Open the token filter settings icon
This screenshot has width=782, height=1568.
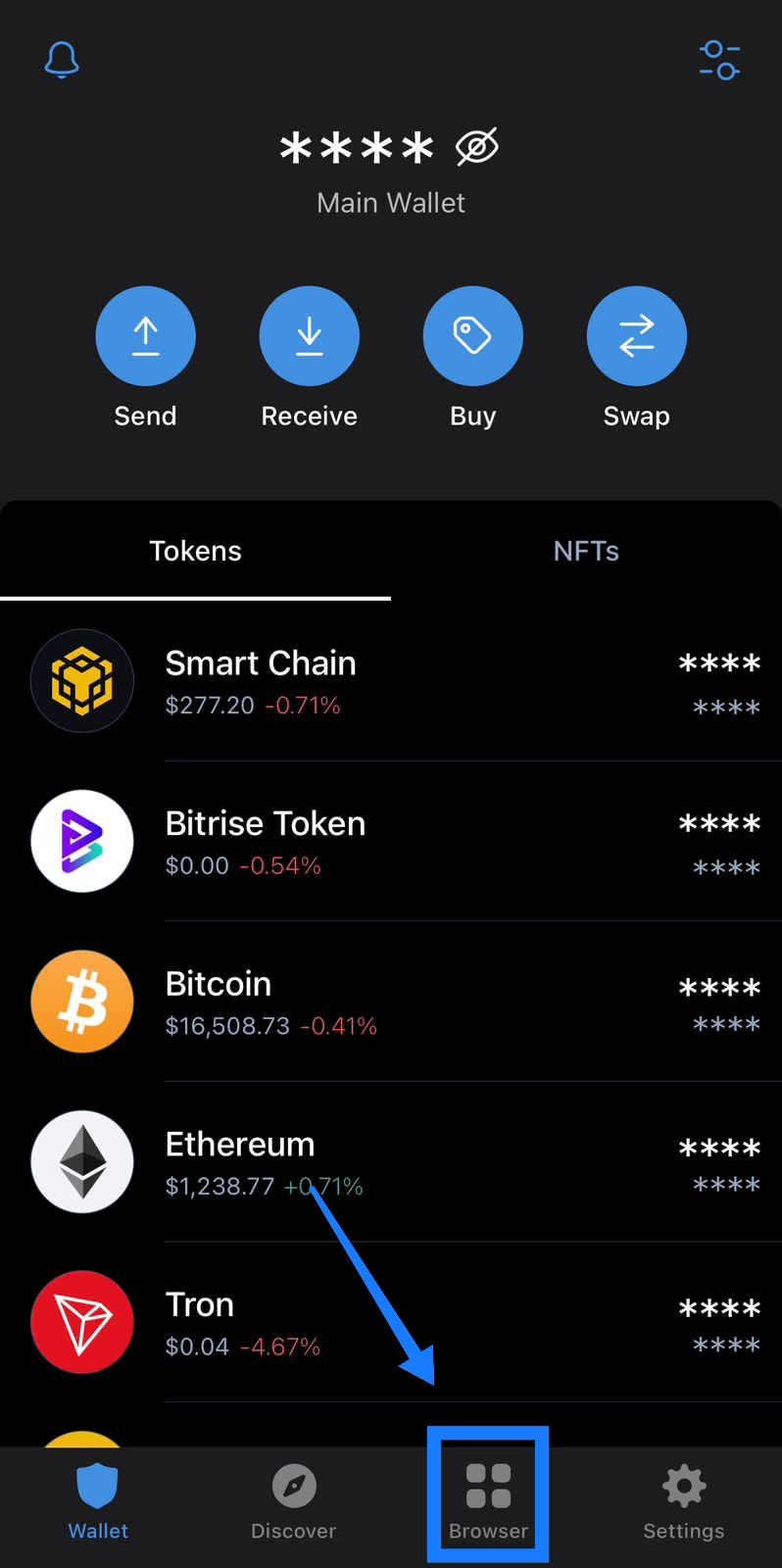coord(719,59)
